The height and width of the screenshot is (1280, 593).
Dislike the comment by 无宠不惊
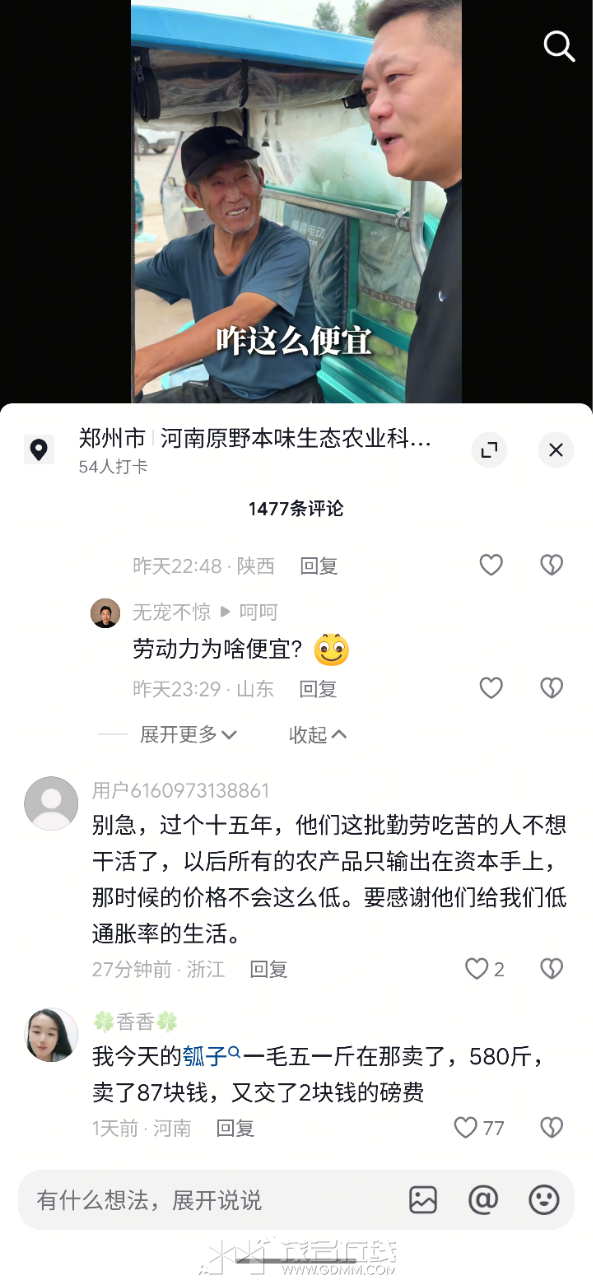point(551,688)
